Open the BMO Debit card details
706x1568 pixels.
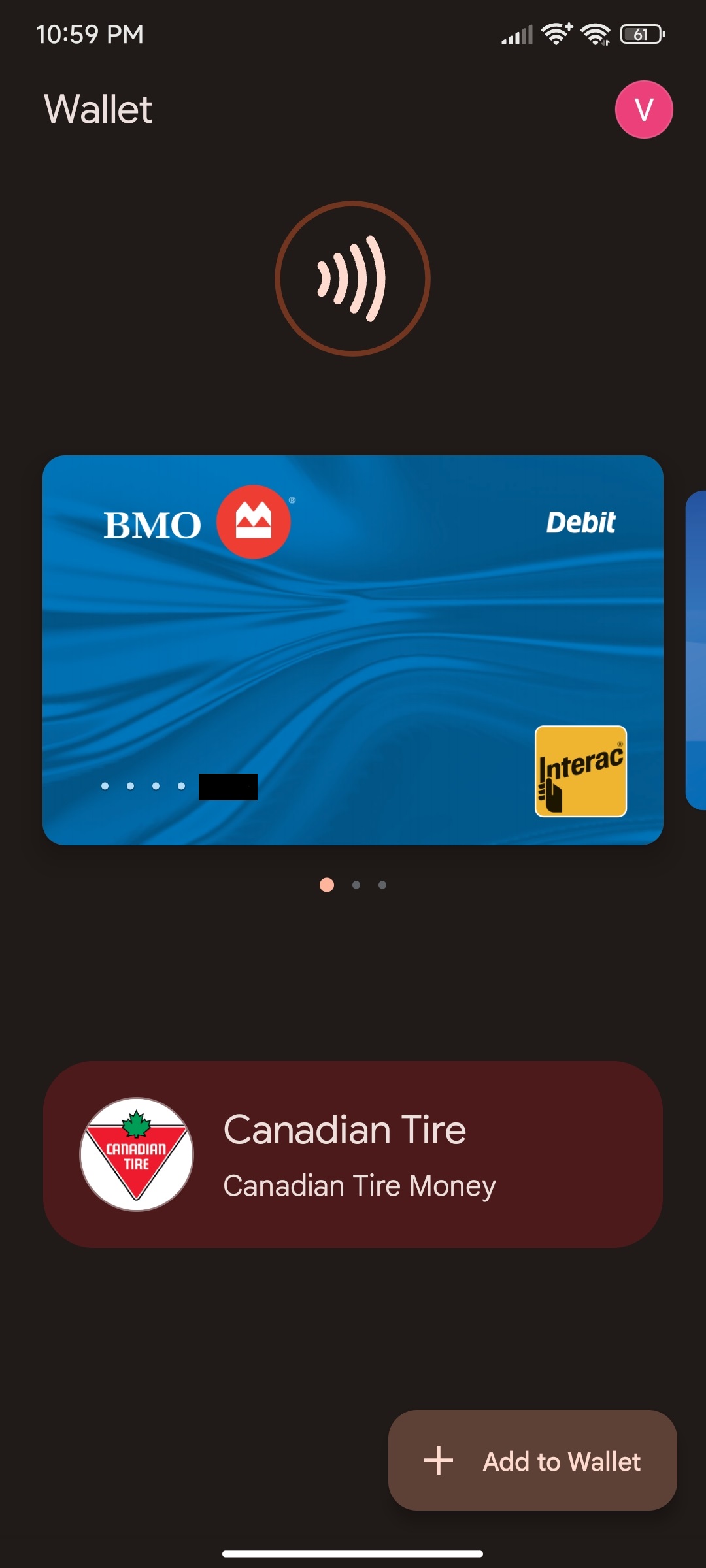coord(353,650)
